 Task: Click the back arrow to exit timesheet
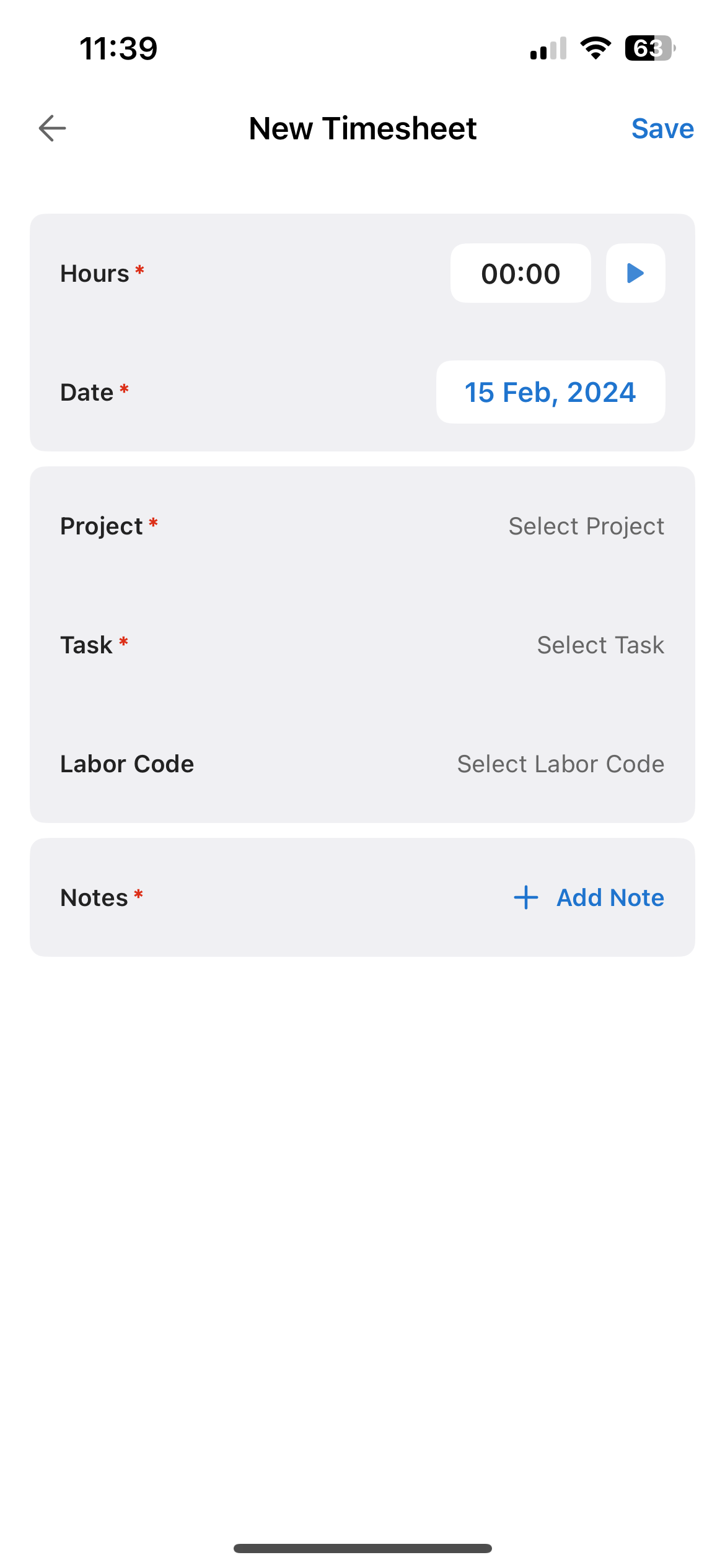51,128
